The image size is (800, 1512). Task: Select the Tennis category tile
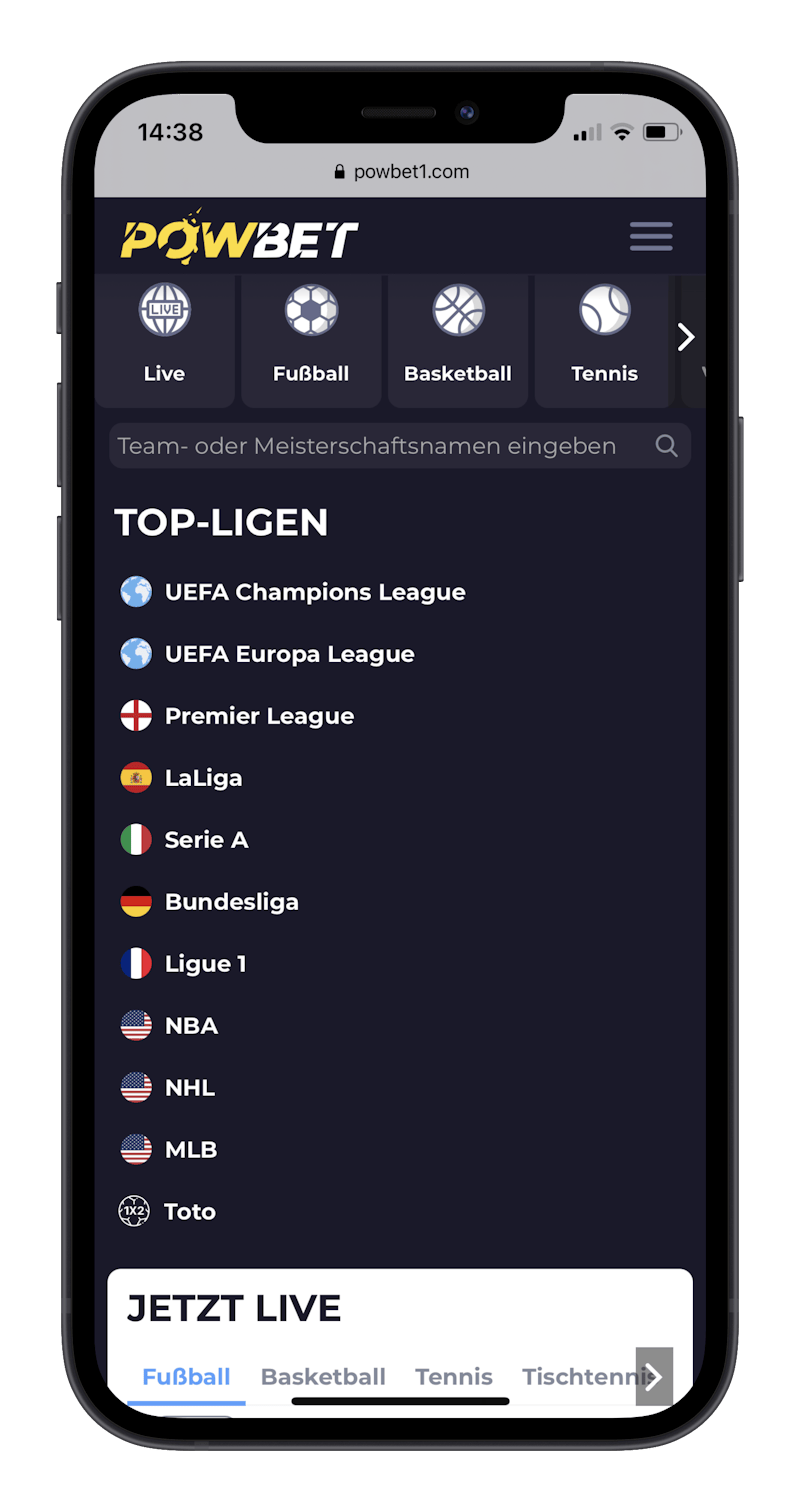(x=604, y=341)
